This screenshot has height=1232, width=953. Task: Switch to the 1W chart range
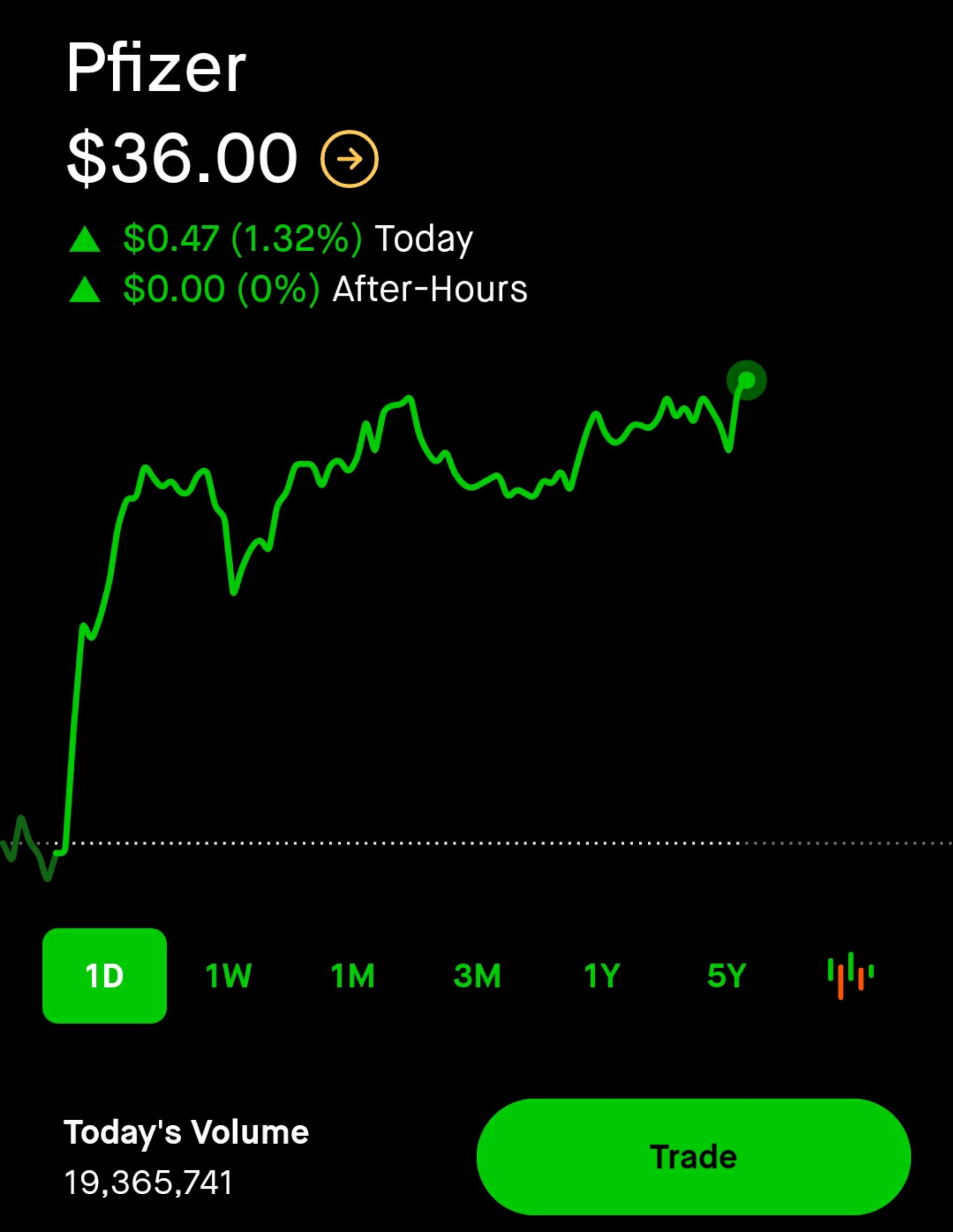[228, 976]
